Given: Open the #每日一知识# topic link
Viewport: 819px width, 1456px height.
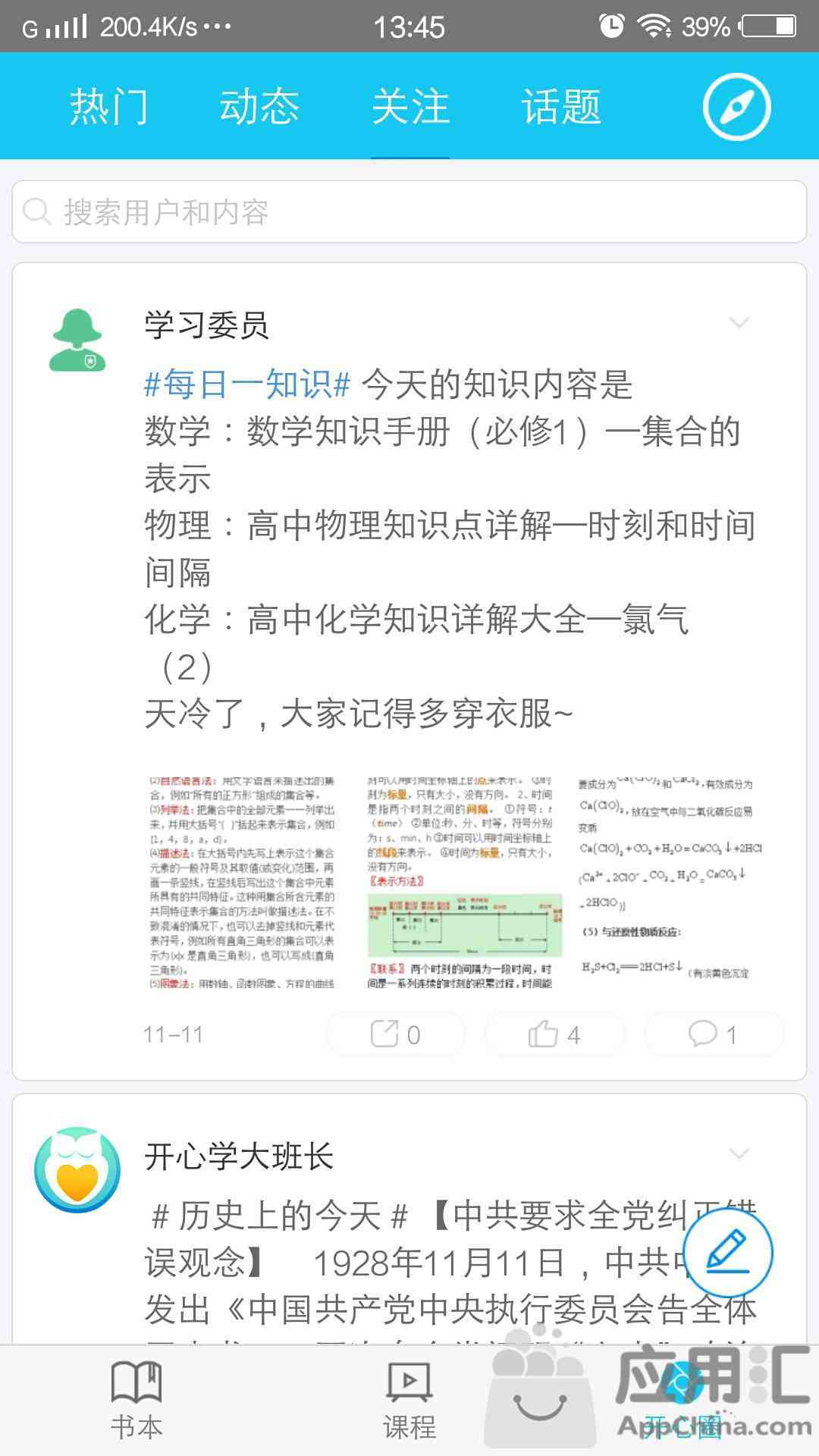Looking at the screenshot, I should pos(247,384).
